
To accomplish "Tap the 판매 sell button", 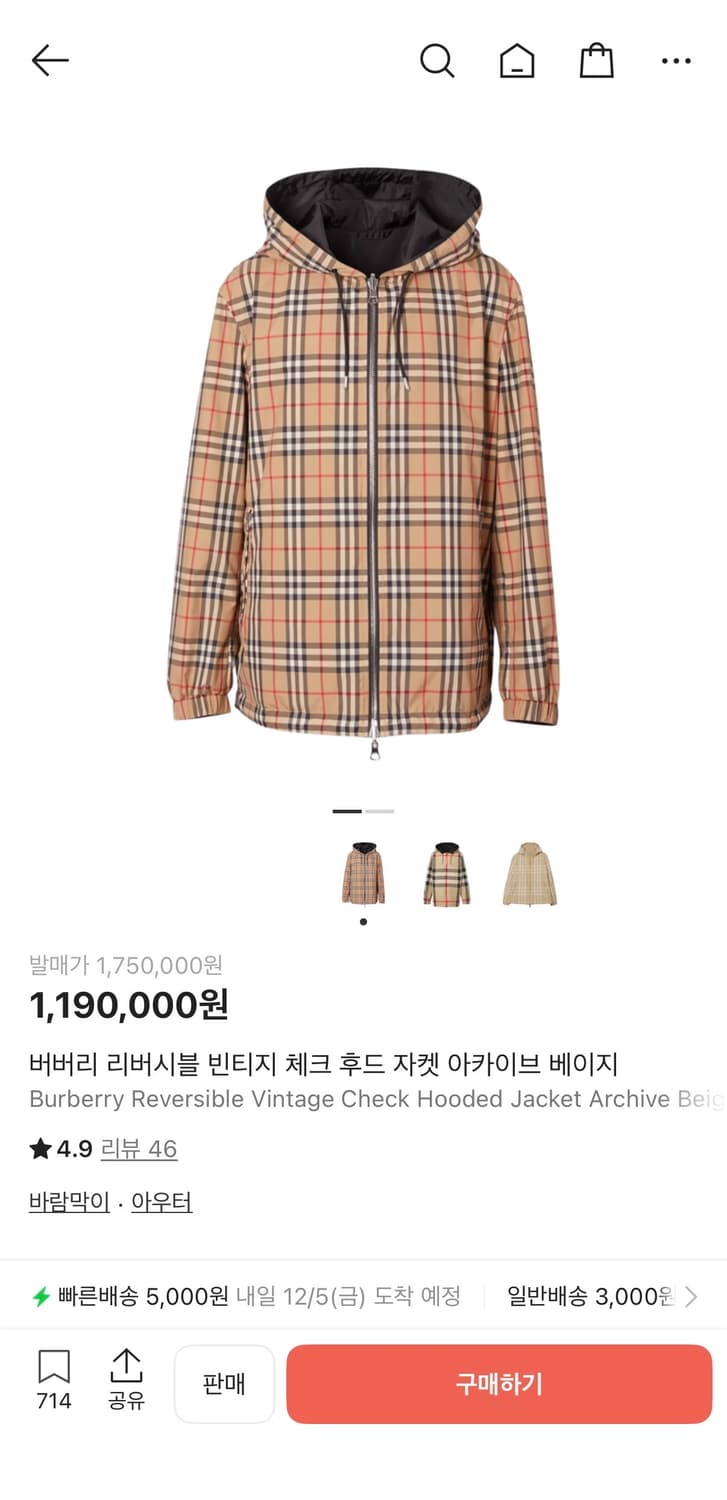I will click(224, 1383).
